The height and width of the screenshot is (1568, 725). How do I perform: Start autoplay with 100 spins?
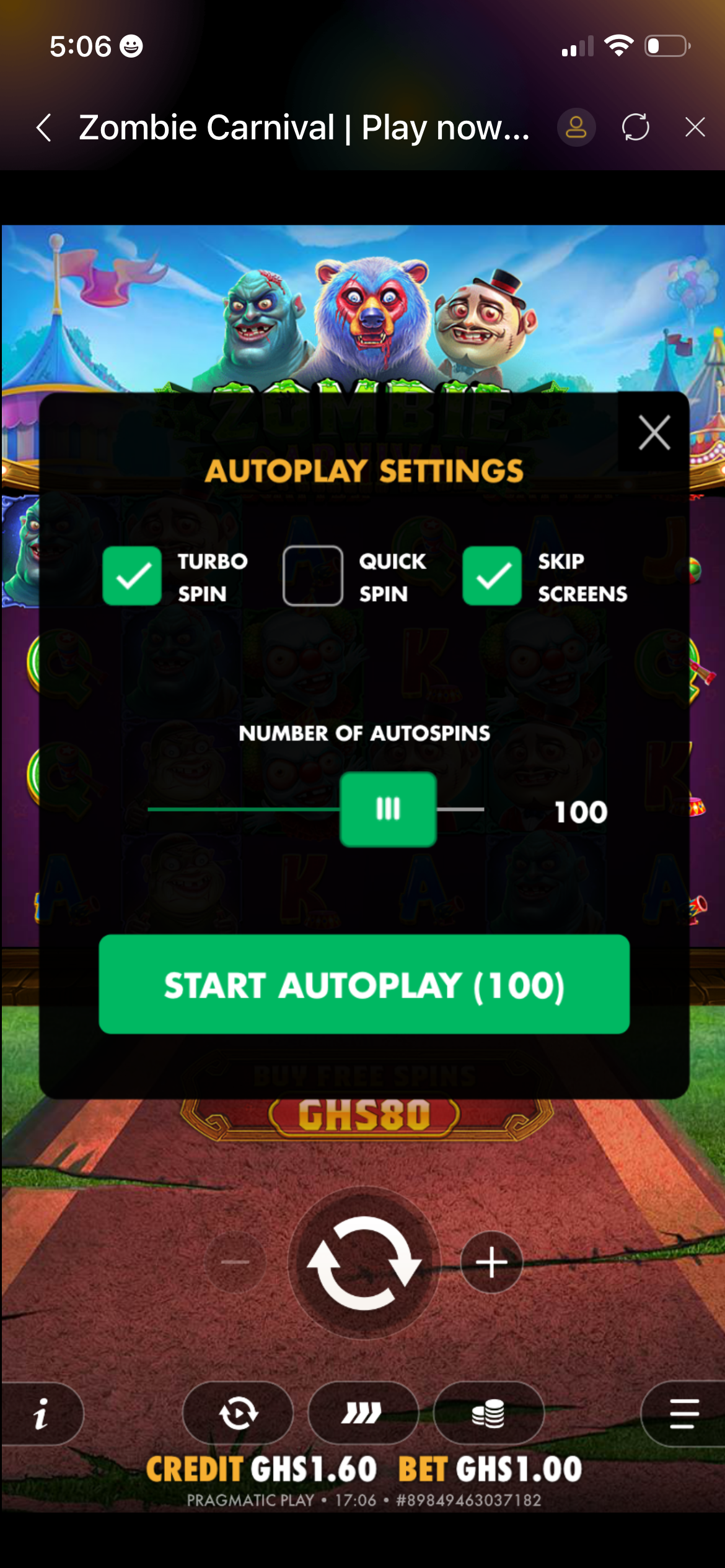coord(364,984)
